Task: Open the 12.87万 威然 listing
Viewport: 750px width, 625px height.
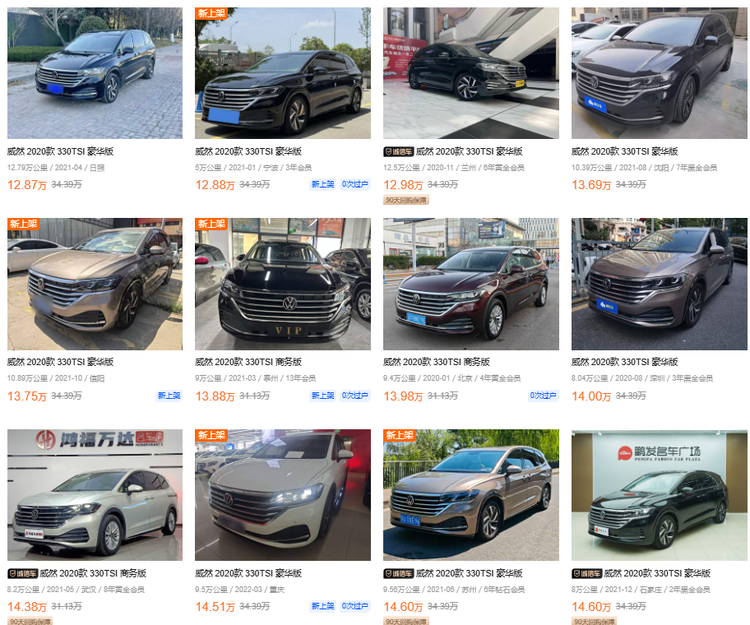Action: 94,73
